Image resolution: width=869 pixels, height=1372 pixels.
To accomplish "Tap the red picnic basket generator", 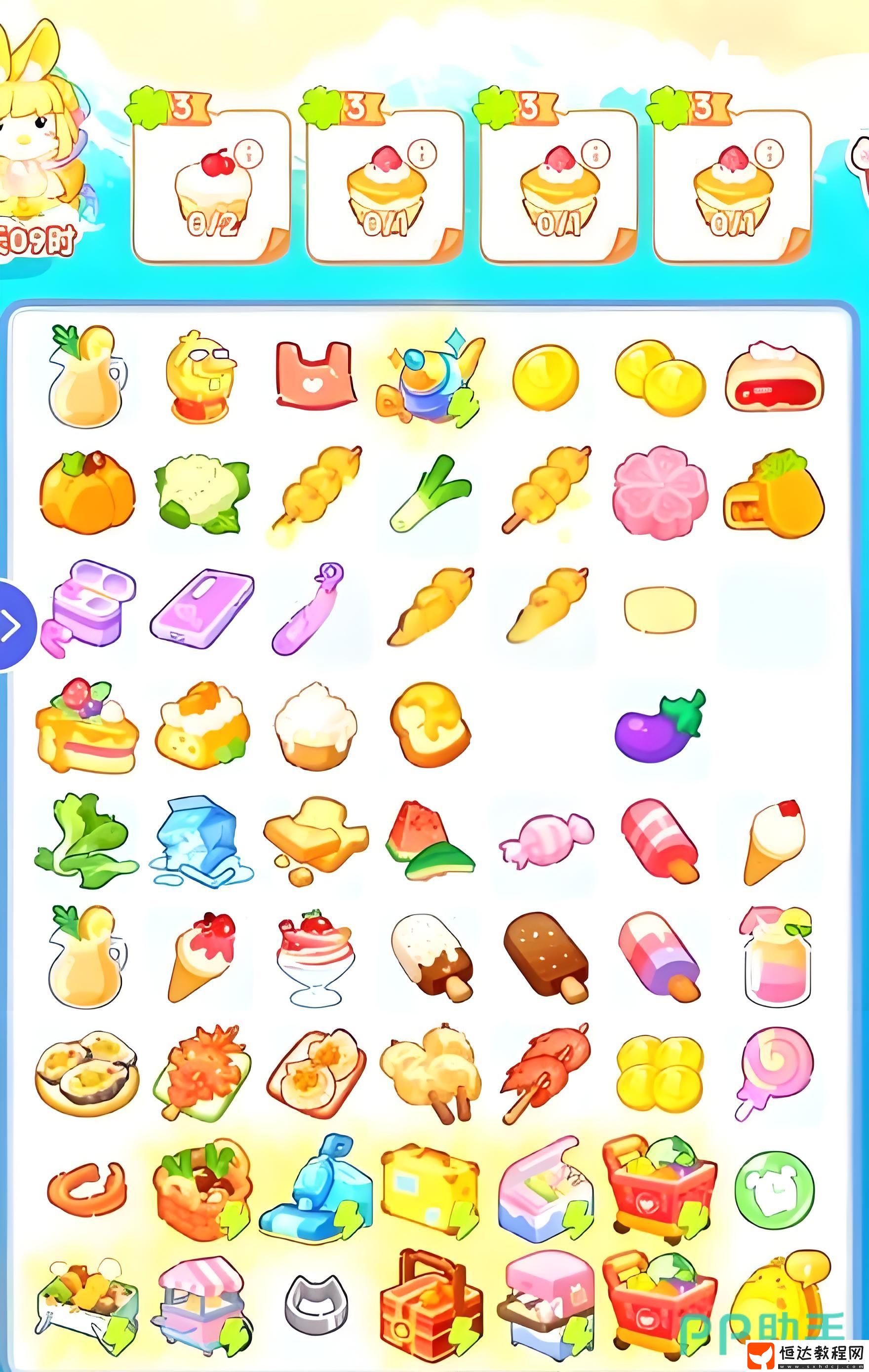I will click(431, 1305).
